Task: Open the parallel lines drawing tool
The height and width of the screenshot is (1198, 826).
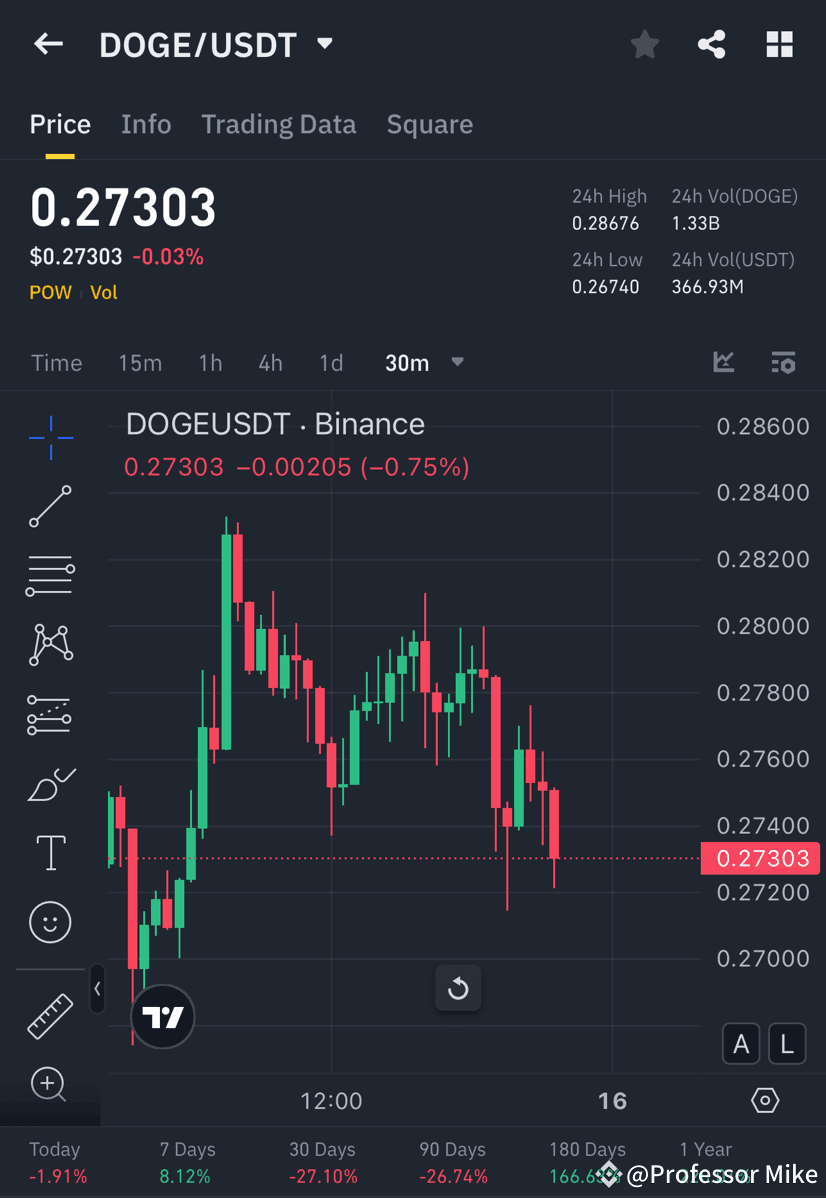Action: click(50, 575)
